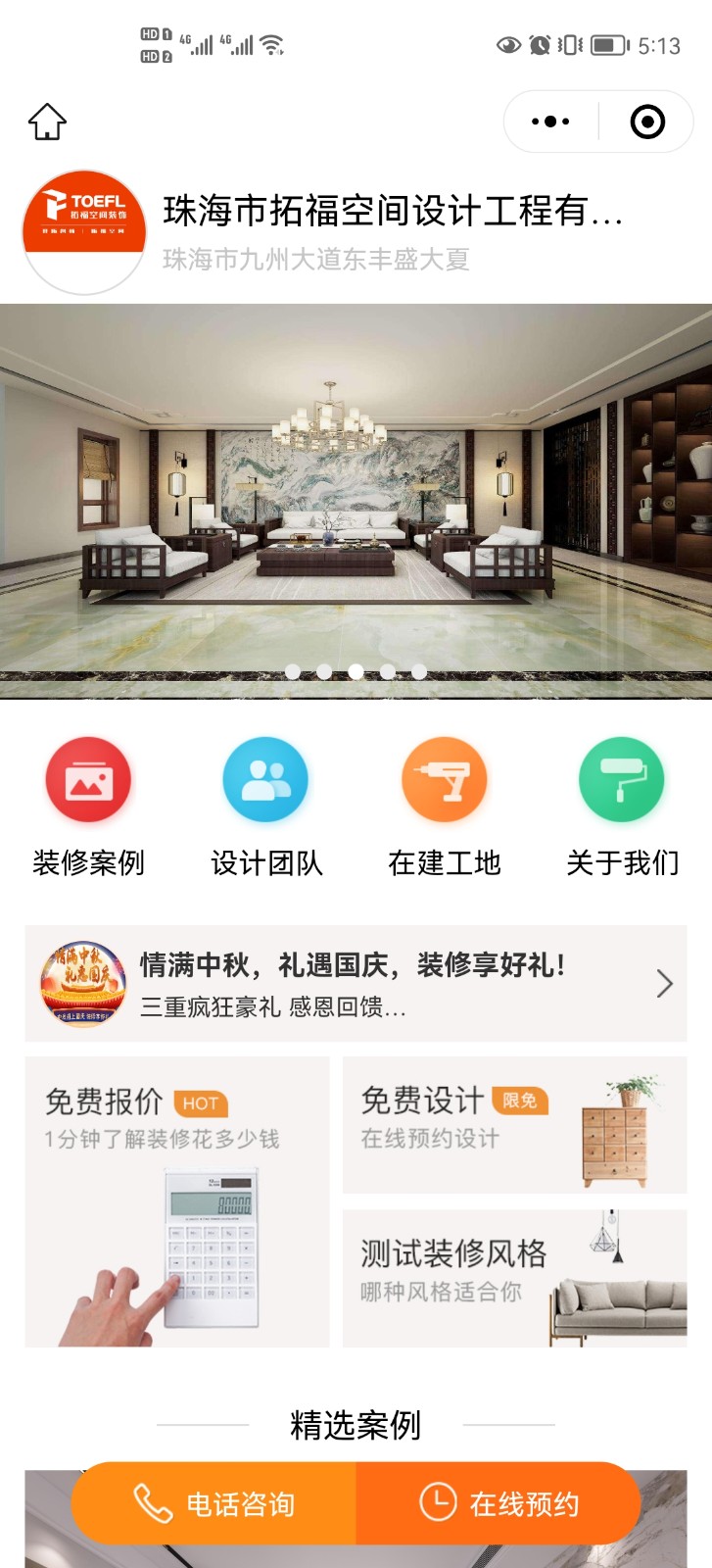The height and width of the screenshot is (1568, 712).
Task: Close the mini program with the circle button
Action: pos(647,122)
